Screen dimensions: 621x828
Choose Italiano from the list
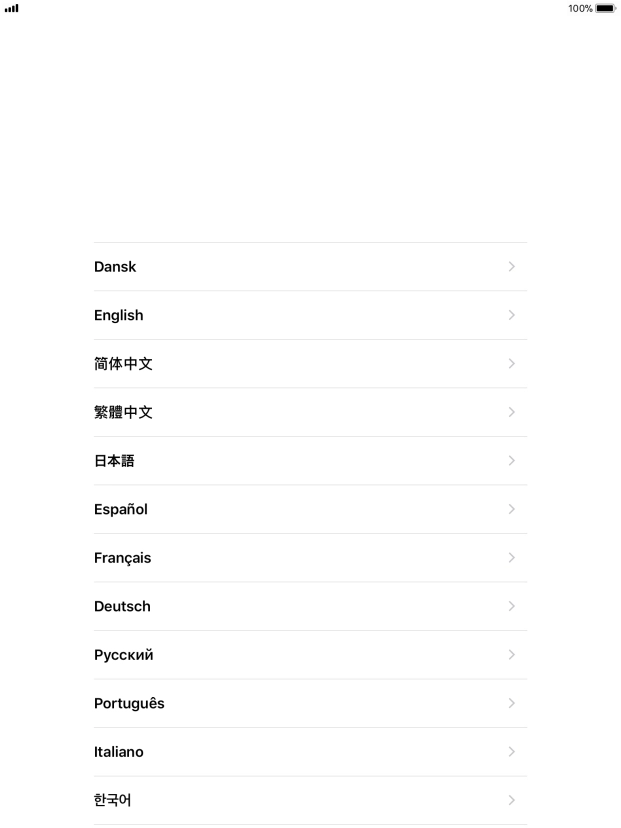pyautogui.click(x=310, y=752)
